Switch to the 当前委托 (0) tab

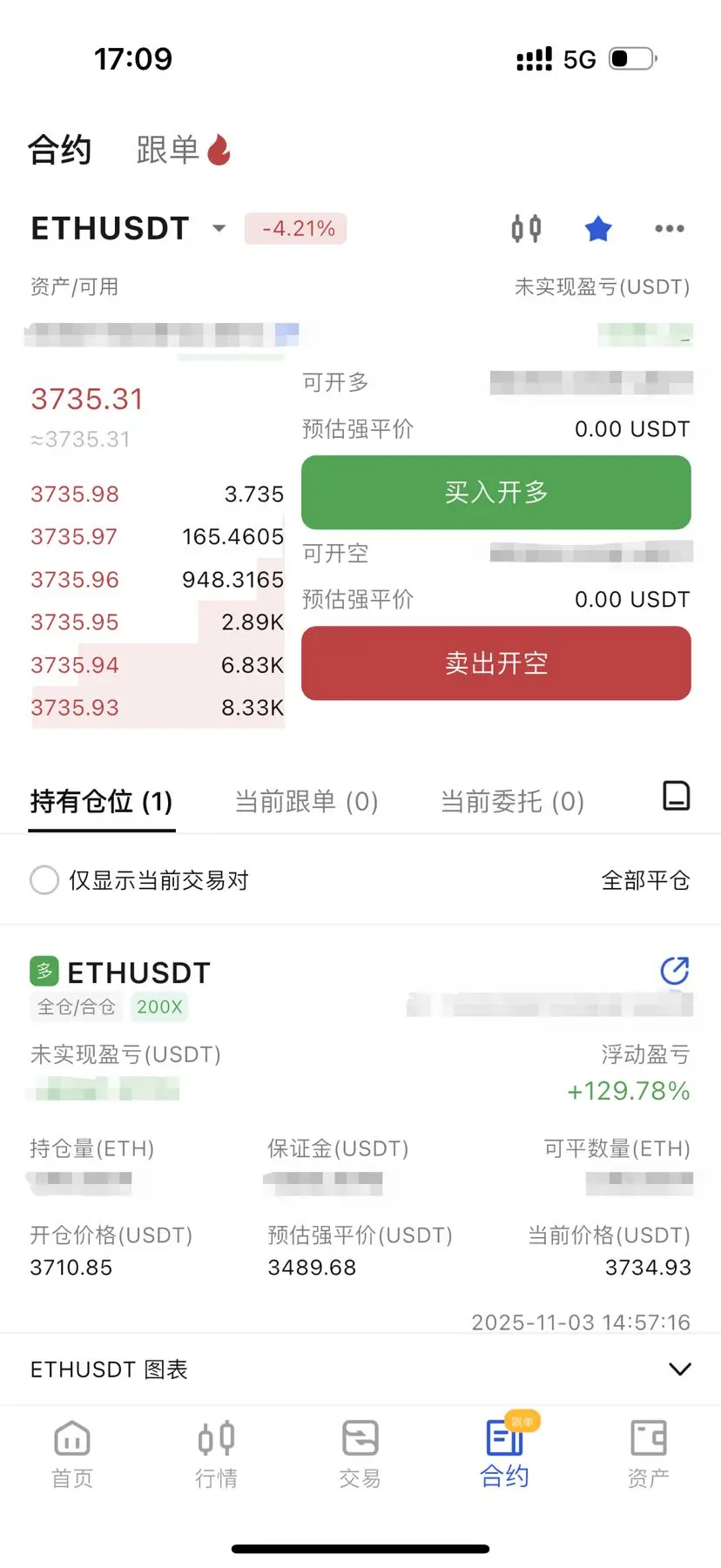tap(512, 801)
